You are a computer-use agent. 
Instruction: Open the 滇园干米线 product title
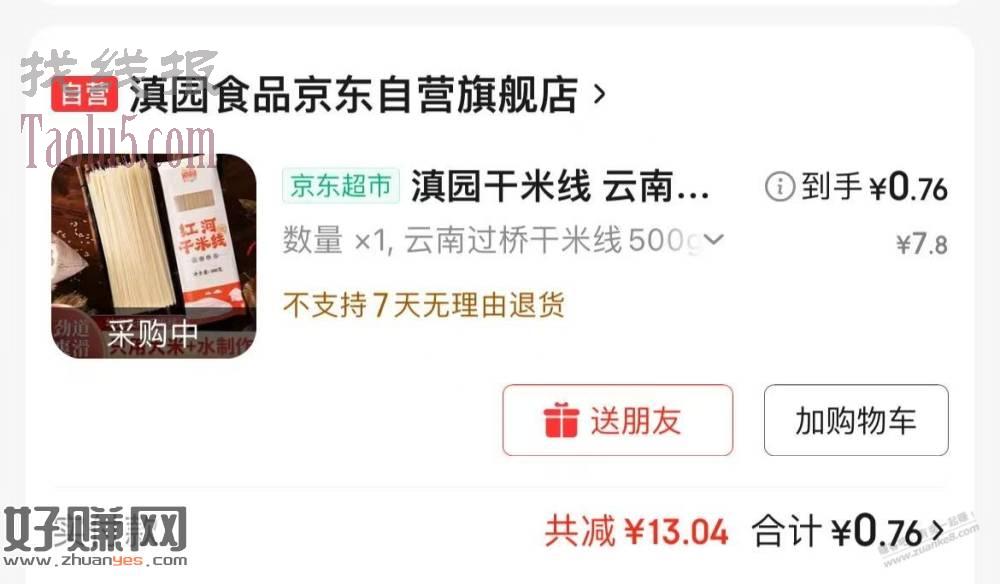tap(560, 187)
